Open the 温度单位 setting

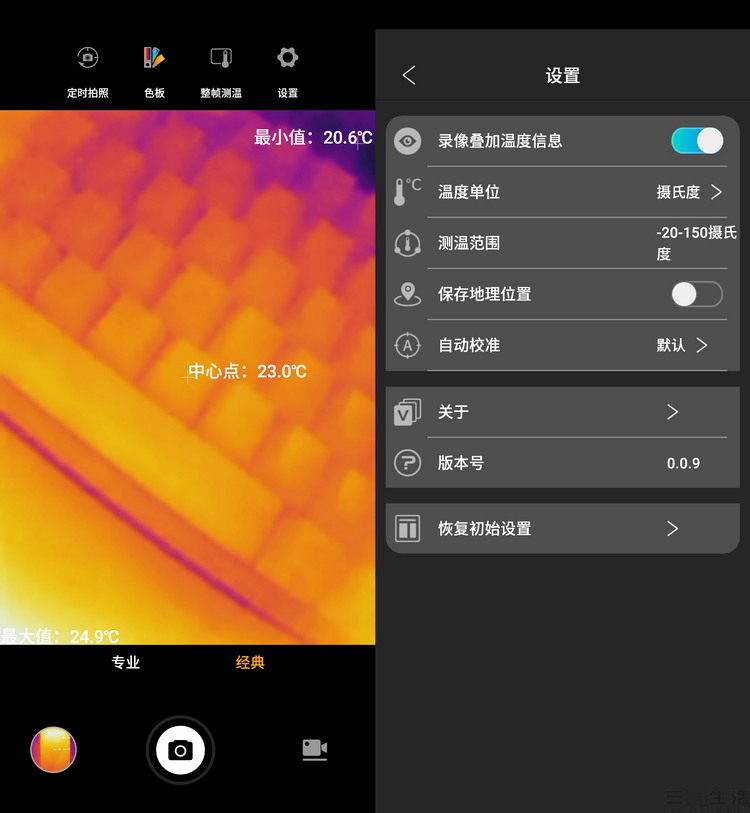point(562,192)
